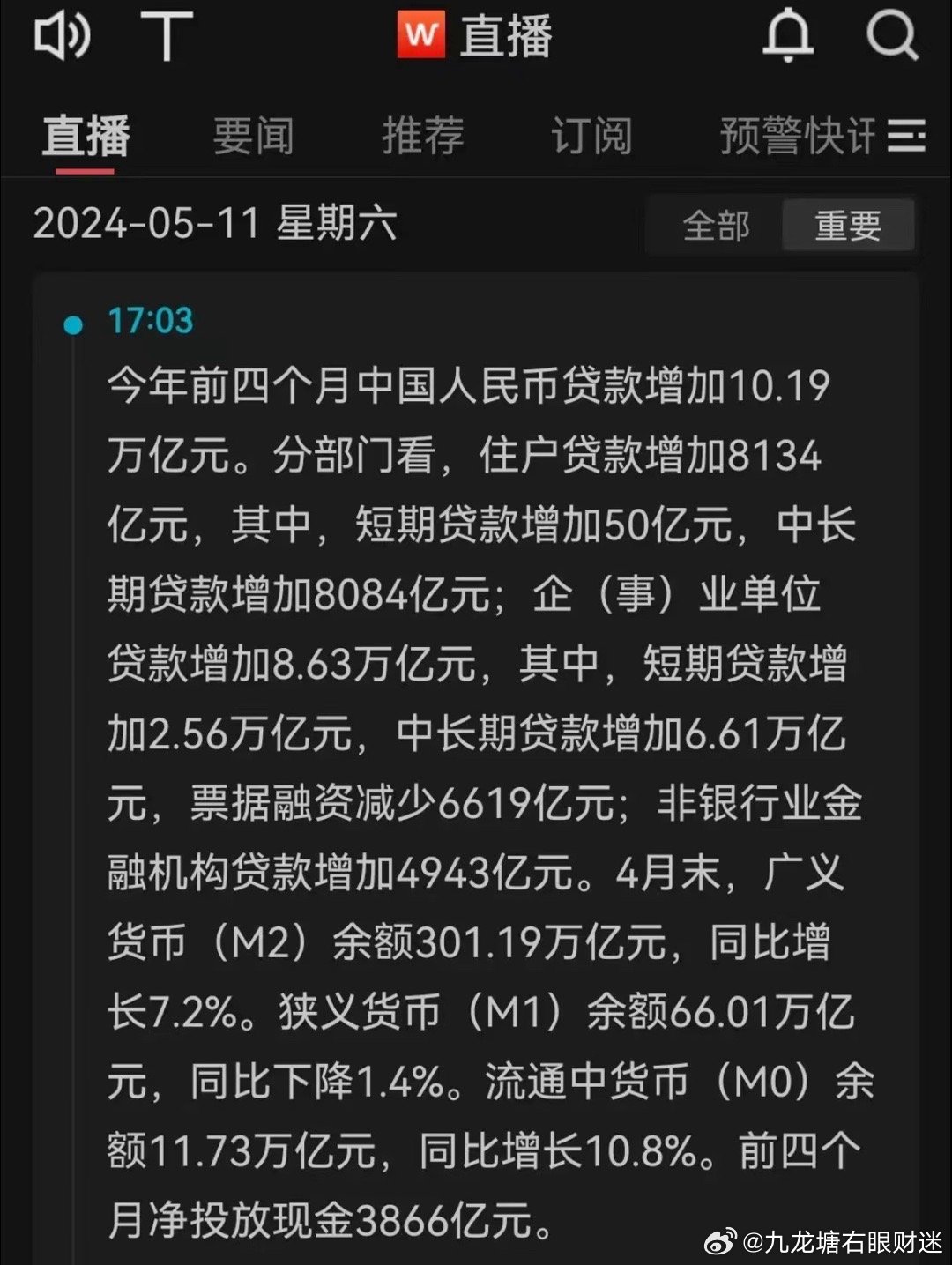Enable the highlighted 重要 news view
Viewport: 952px width, 1265px height.
[x=847, y=227]
